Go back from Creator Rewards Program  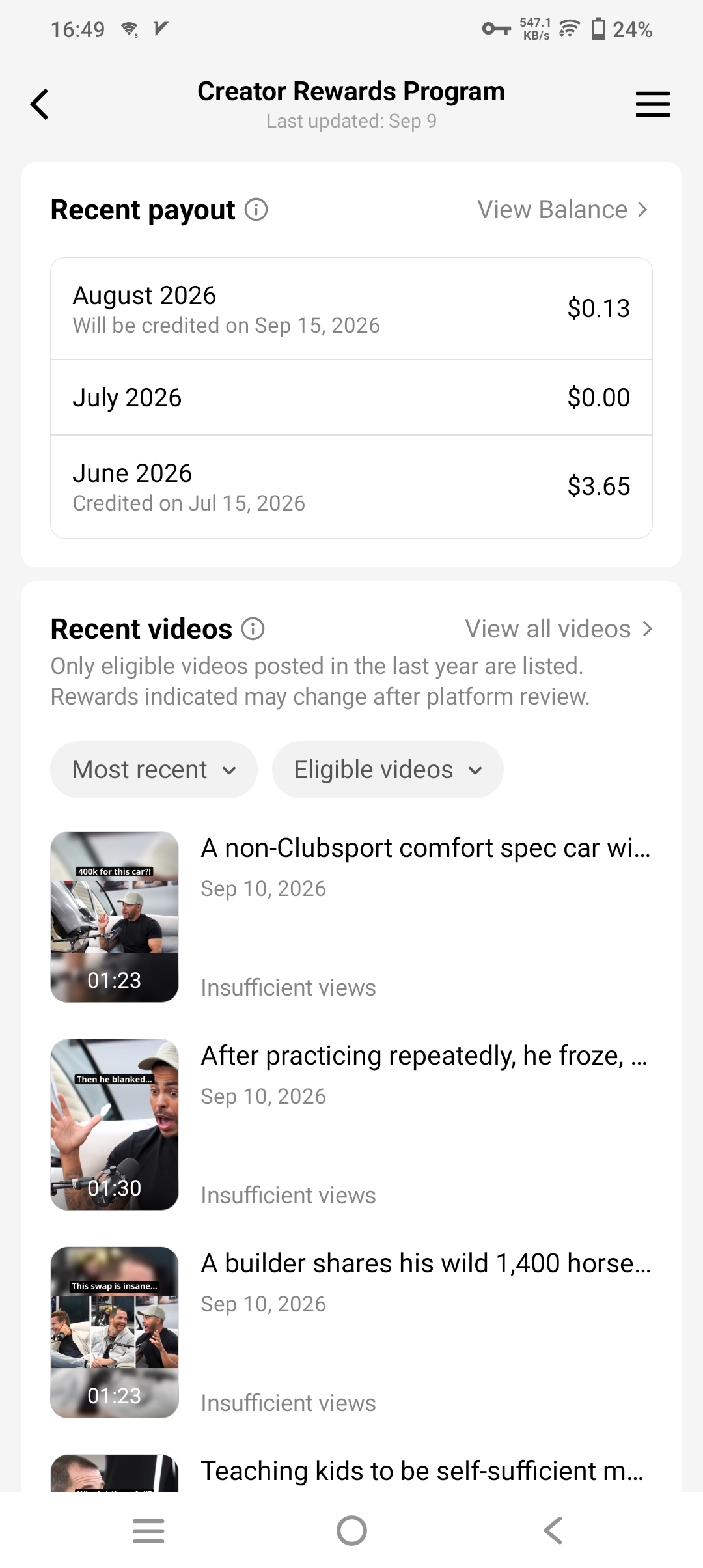pos(40,104)
